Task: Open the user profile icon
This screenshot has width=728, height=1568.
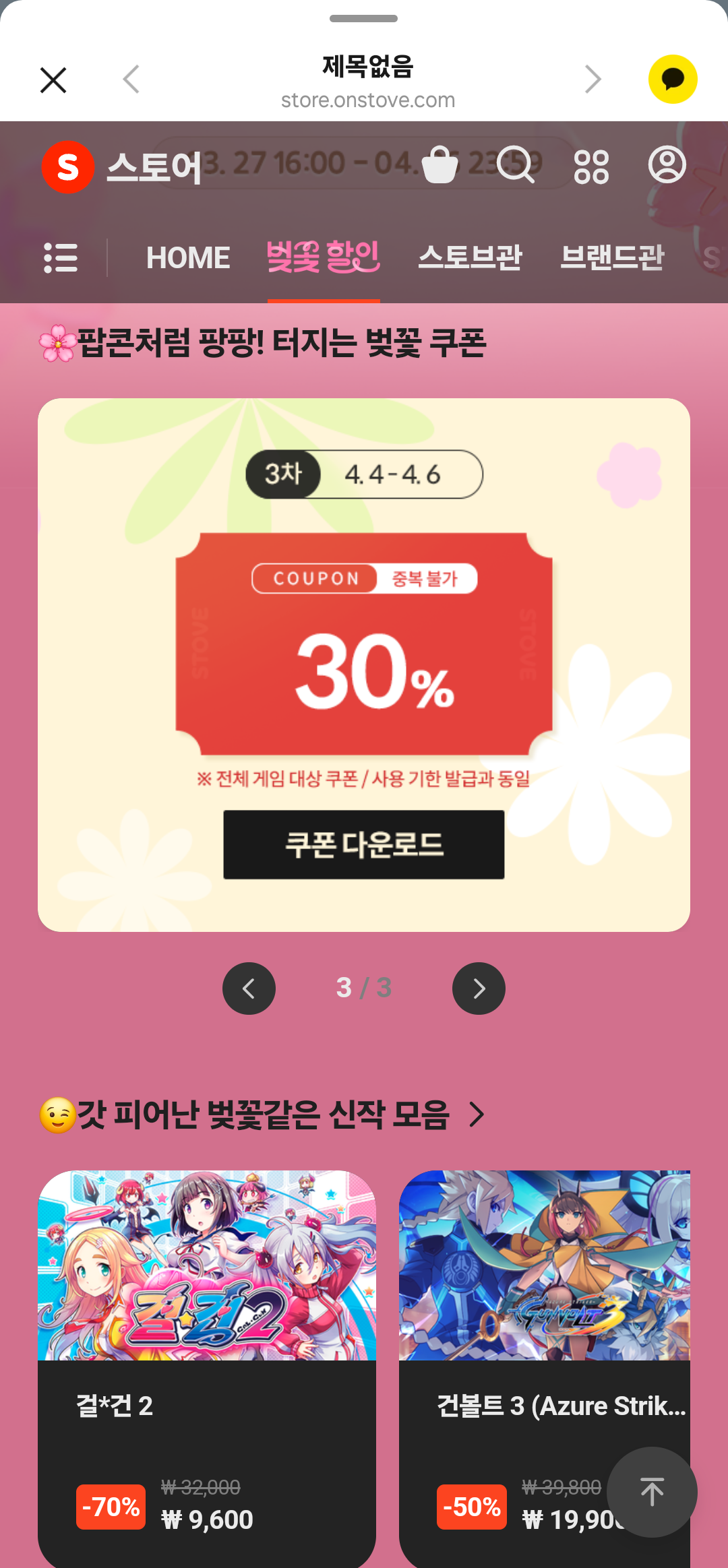Action: [x=667, y=165]
